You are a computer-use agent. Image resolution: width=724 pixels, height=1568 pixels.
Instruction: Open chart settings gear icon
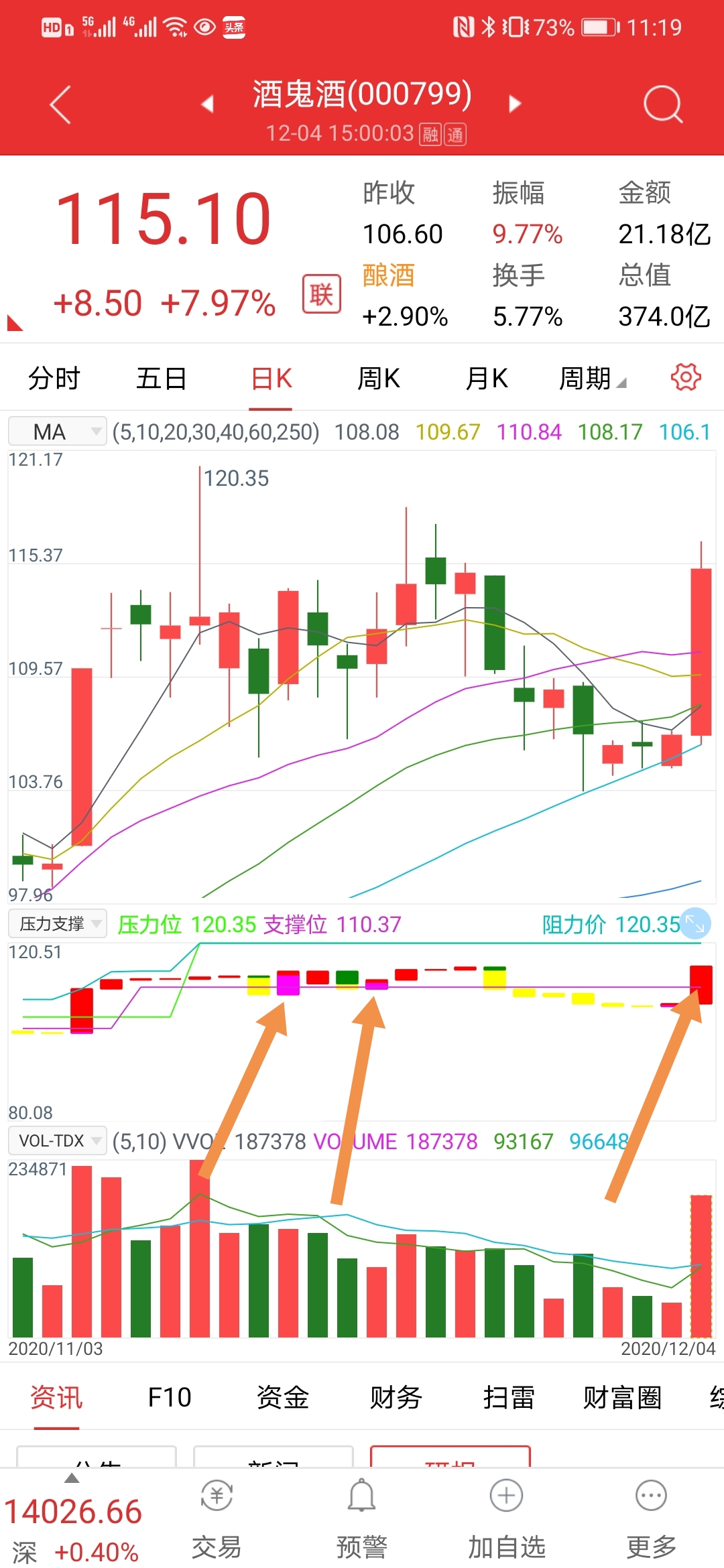click(x=686, y=377)
